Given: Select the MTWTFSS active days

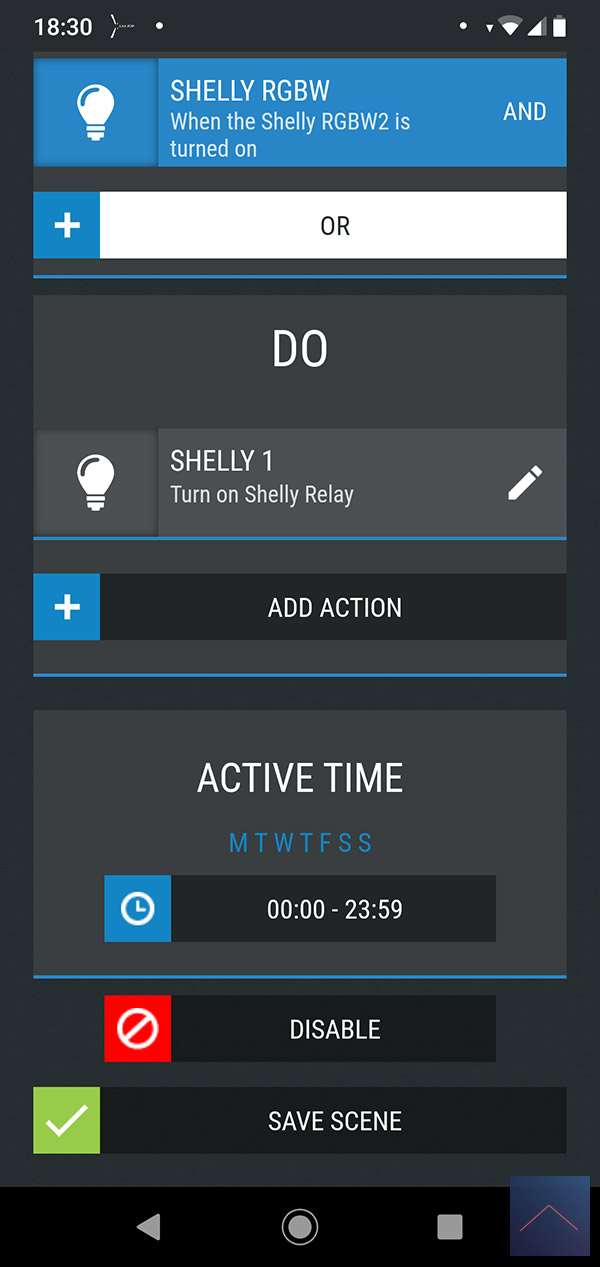Looking at the screenshot, I should click(300, 843).
